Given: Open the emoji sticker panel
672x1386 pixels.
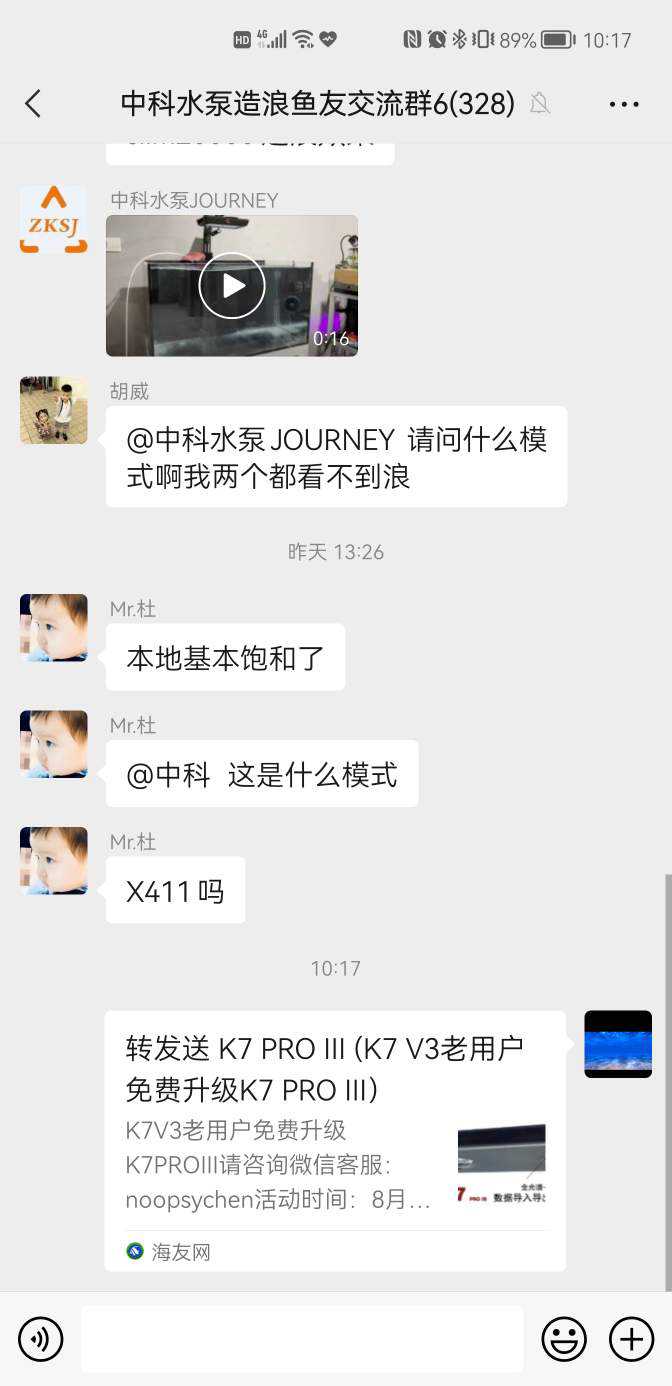Looking at the screenshot, I should [x=564, y=1338].
